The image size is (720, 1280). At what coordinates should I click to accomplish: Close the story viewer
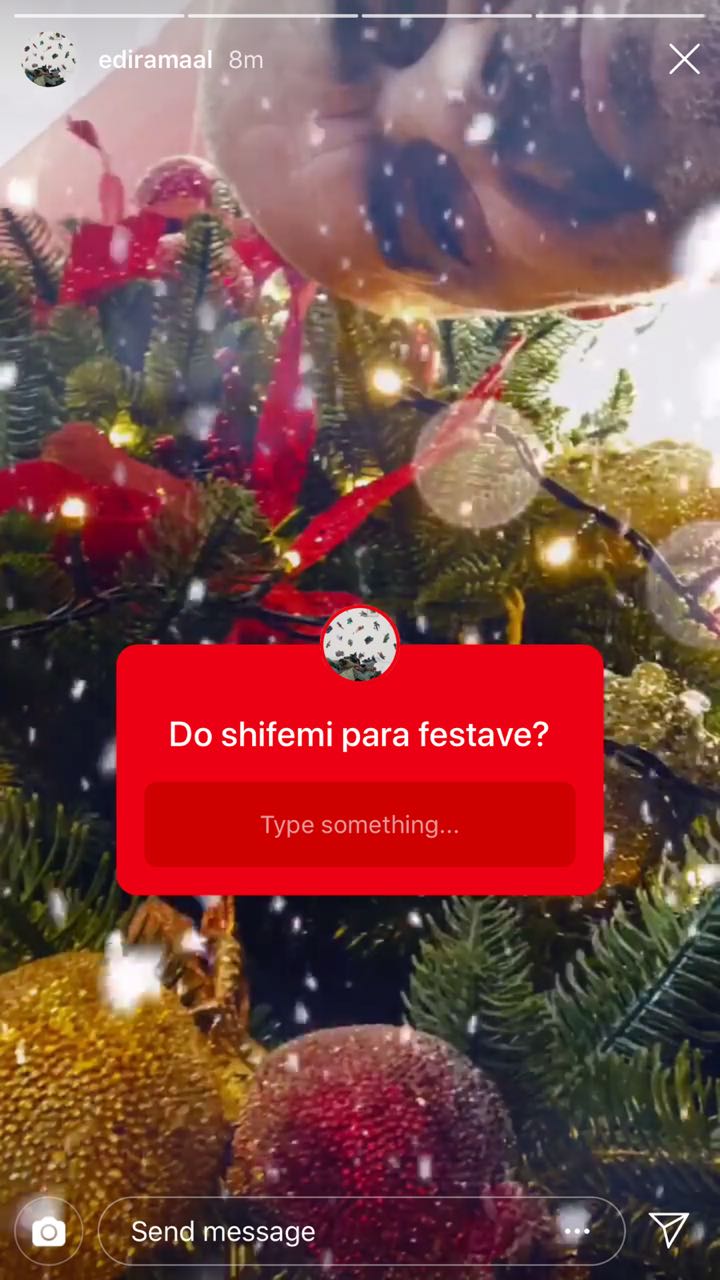[684, 60]
